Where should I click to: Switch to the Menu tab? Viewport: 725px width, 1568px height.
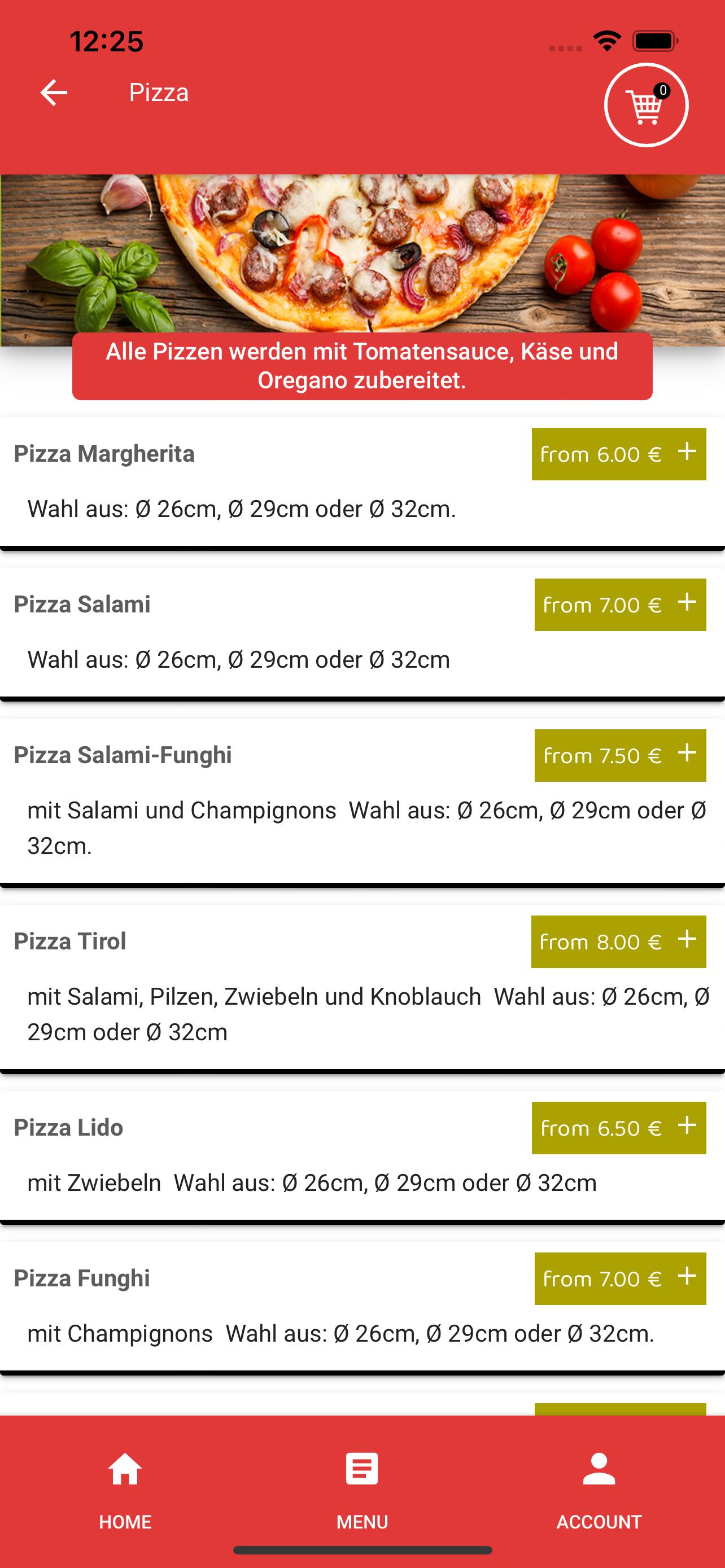pos(362,1491)
